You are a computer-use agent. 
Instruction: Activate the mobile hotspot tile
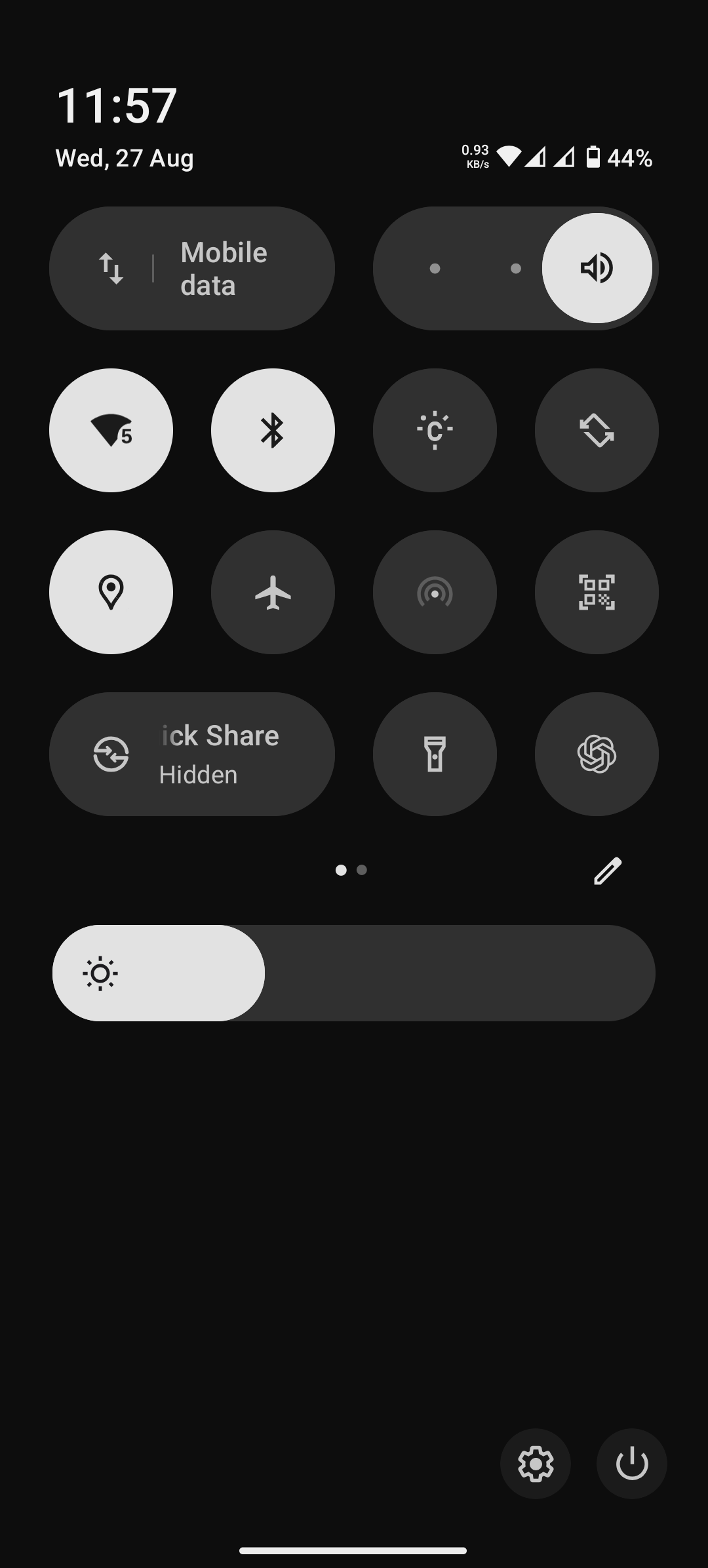coord(435,592)
